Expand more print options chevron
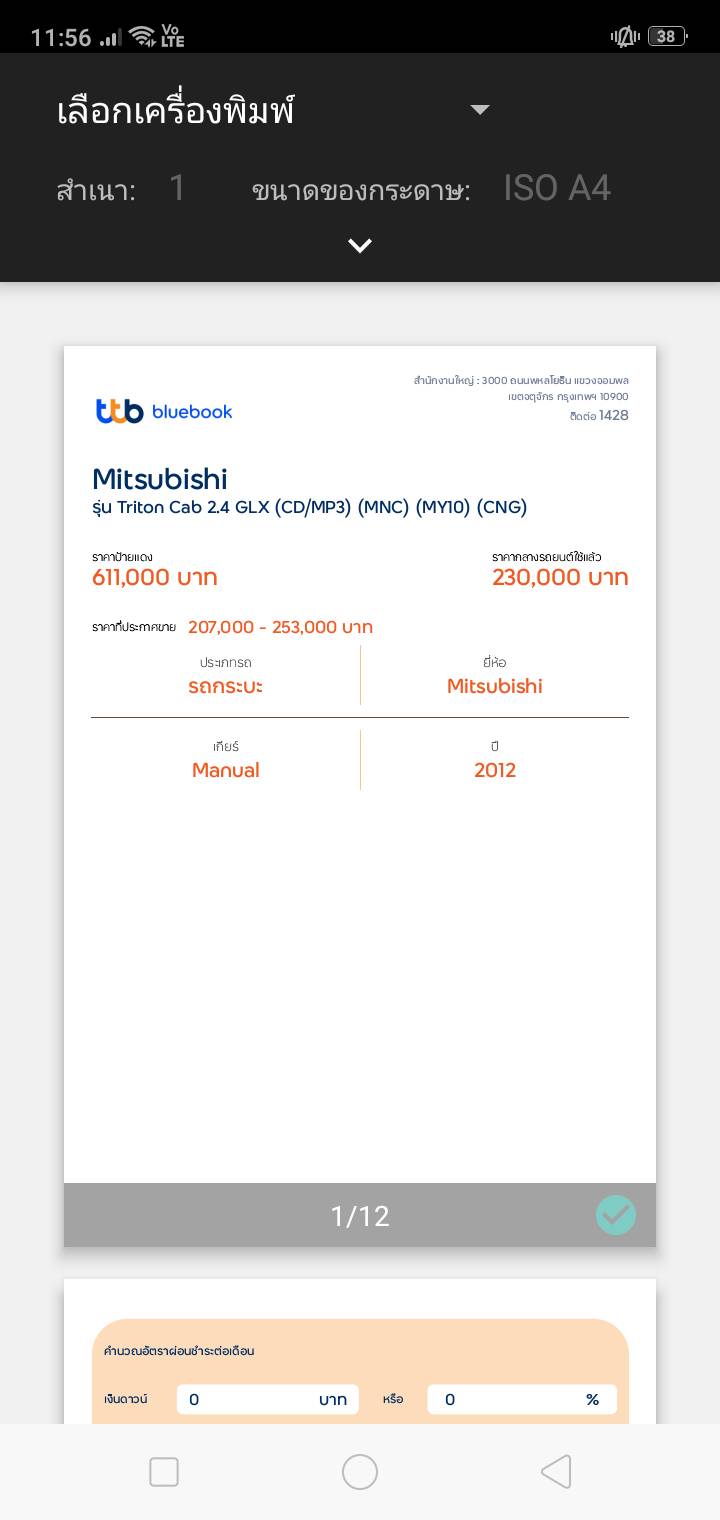Viewport: 720px width, 1520px height. pyautogui.click(x=360, y=245)
